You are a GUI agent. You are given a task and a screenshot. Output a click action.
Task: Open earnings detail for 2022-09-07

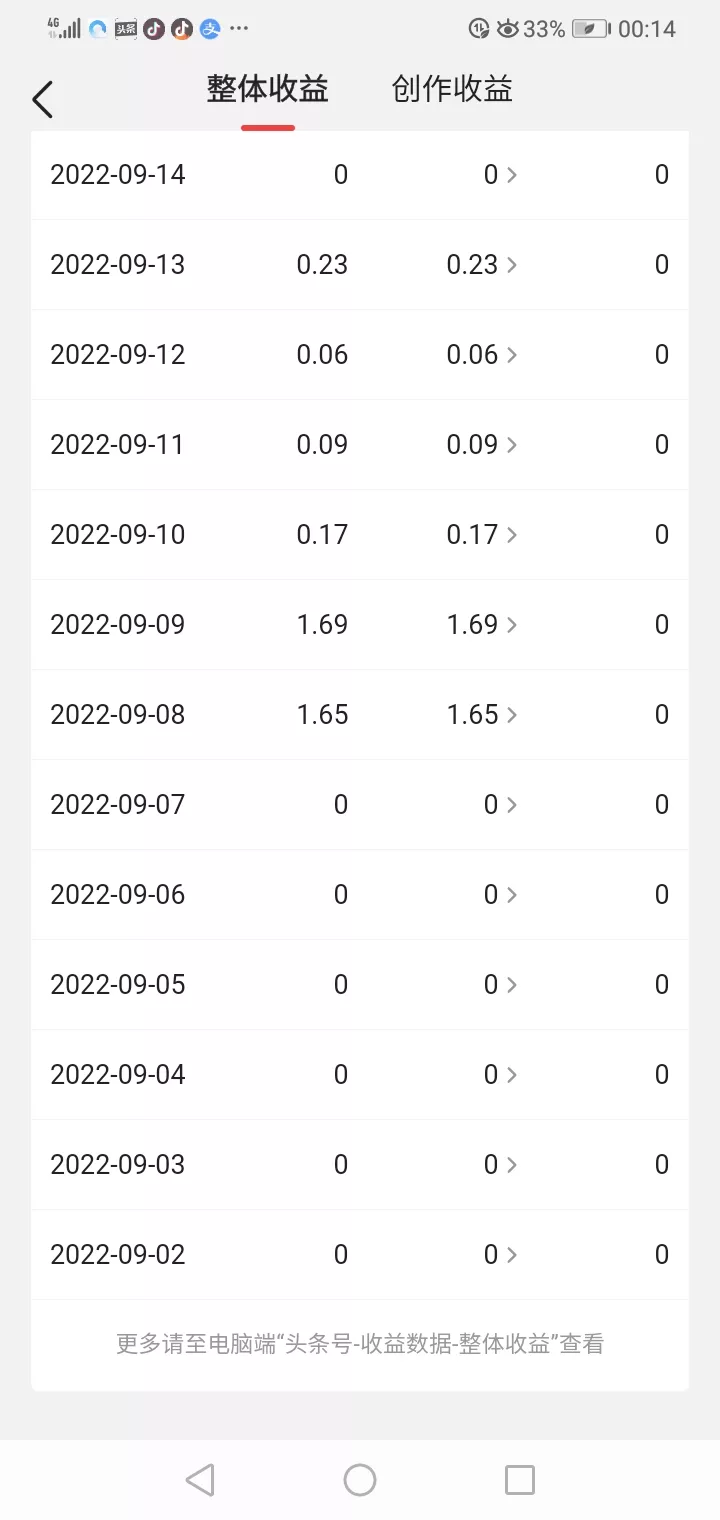coord(501,805)
